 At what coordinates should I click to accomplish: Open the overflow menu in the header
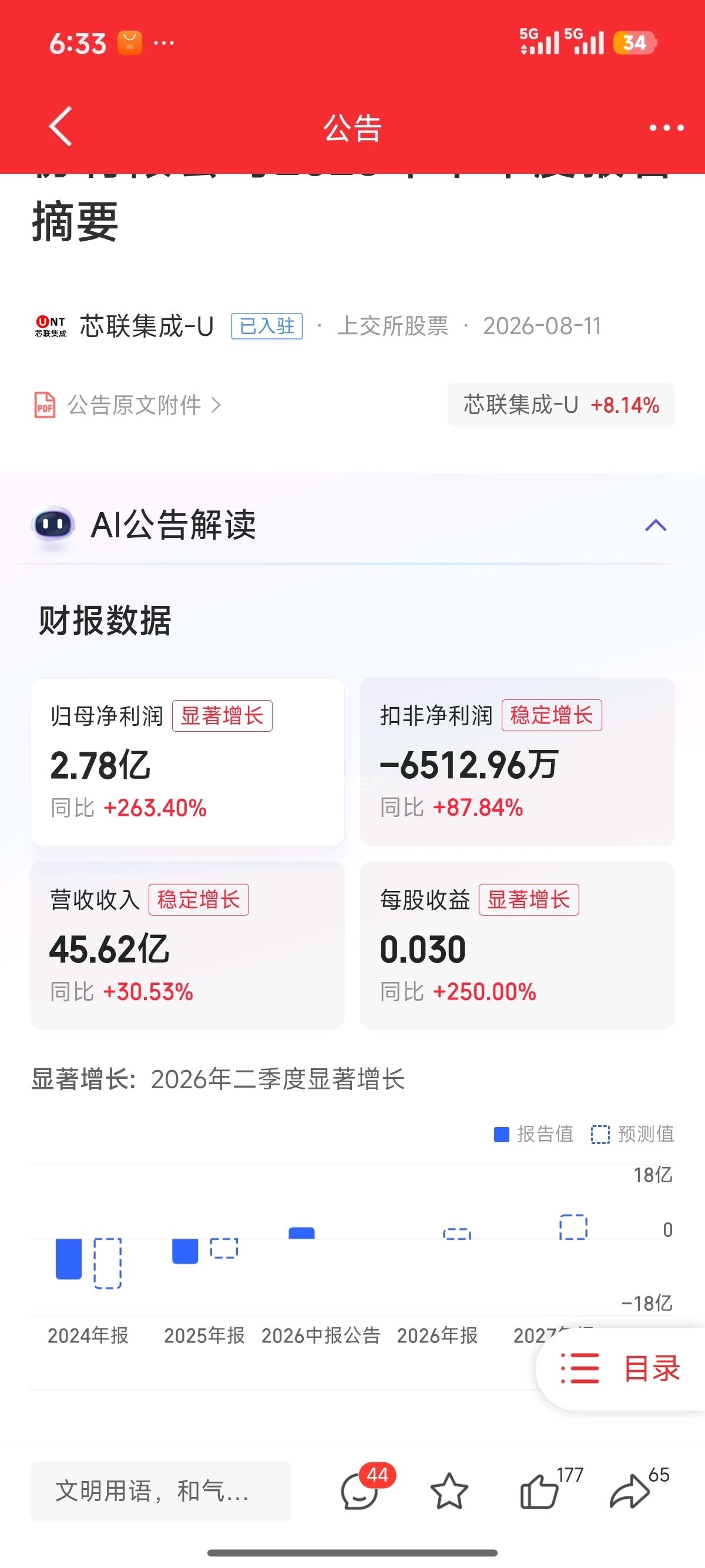(x=666, y=128)
